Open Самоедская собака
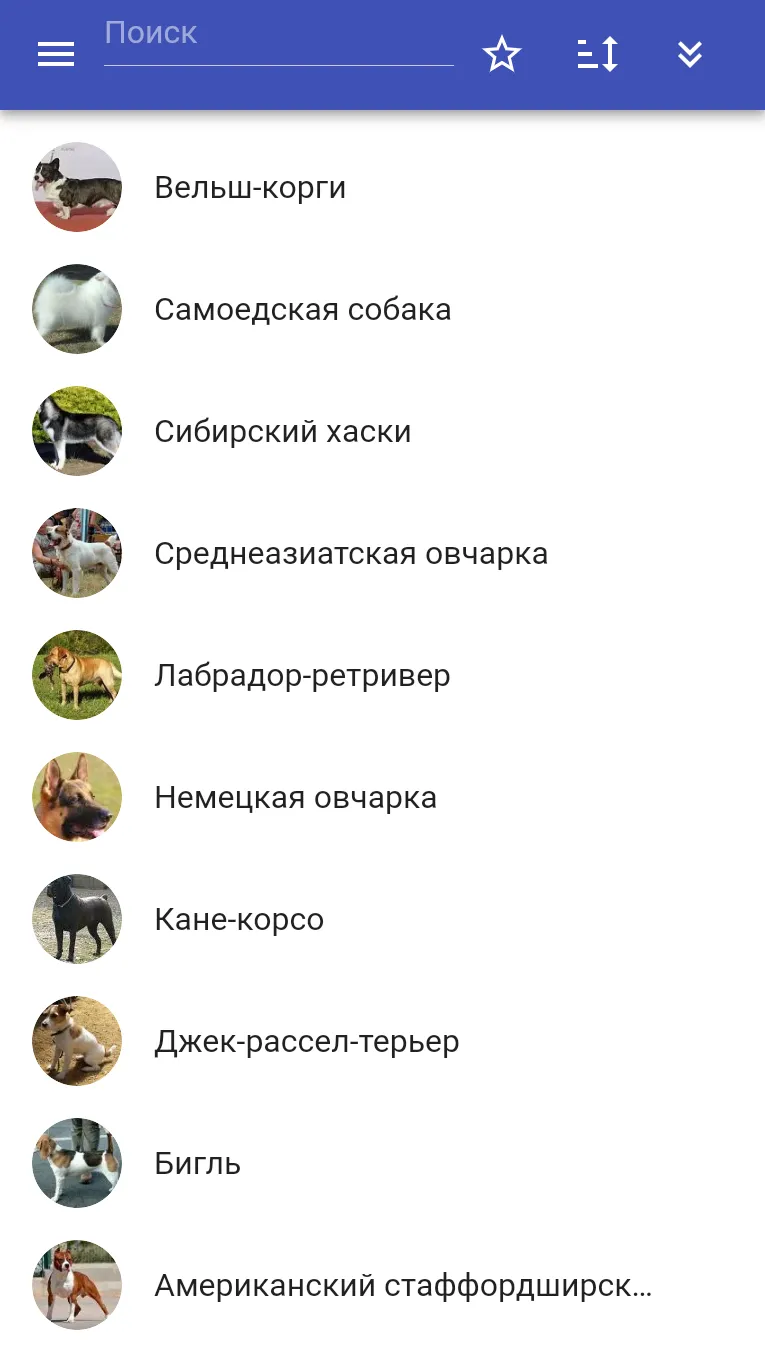Image resolution: width=765 pixels, height=1360 pixels. click(382, 309)
